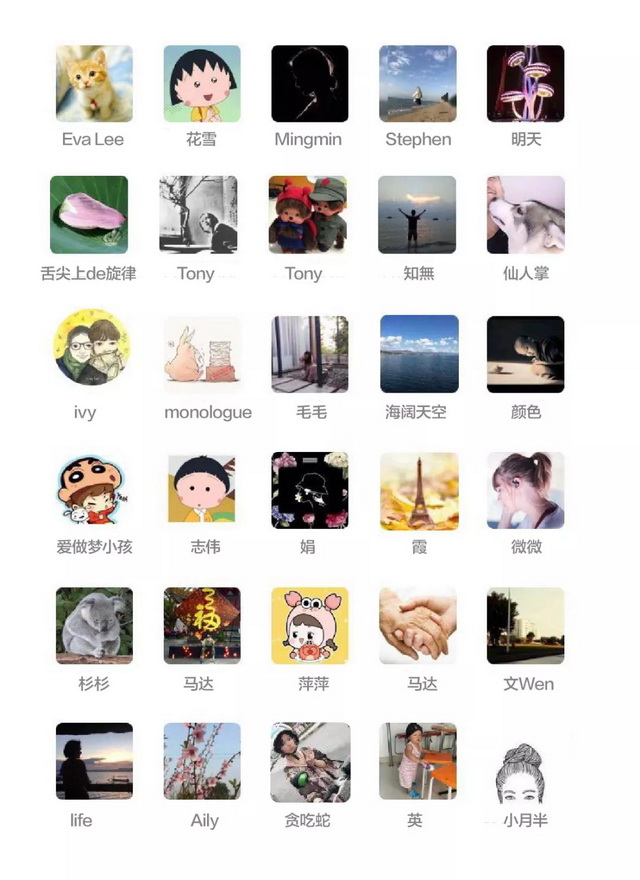
Task: Open member 颜色
Action: (525, 354)
